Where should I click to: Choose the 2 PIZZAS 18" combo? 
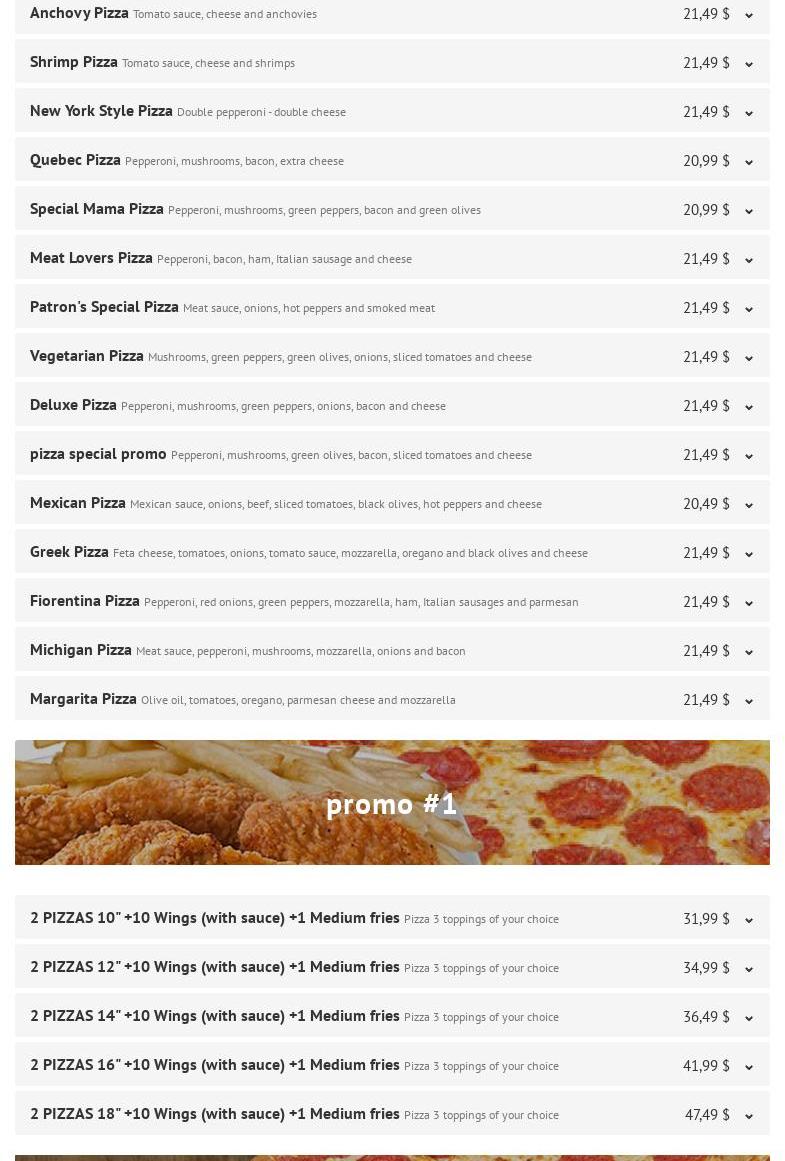(x=748, y=1116)
